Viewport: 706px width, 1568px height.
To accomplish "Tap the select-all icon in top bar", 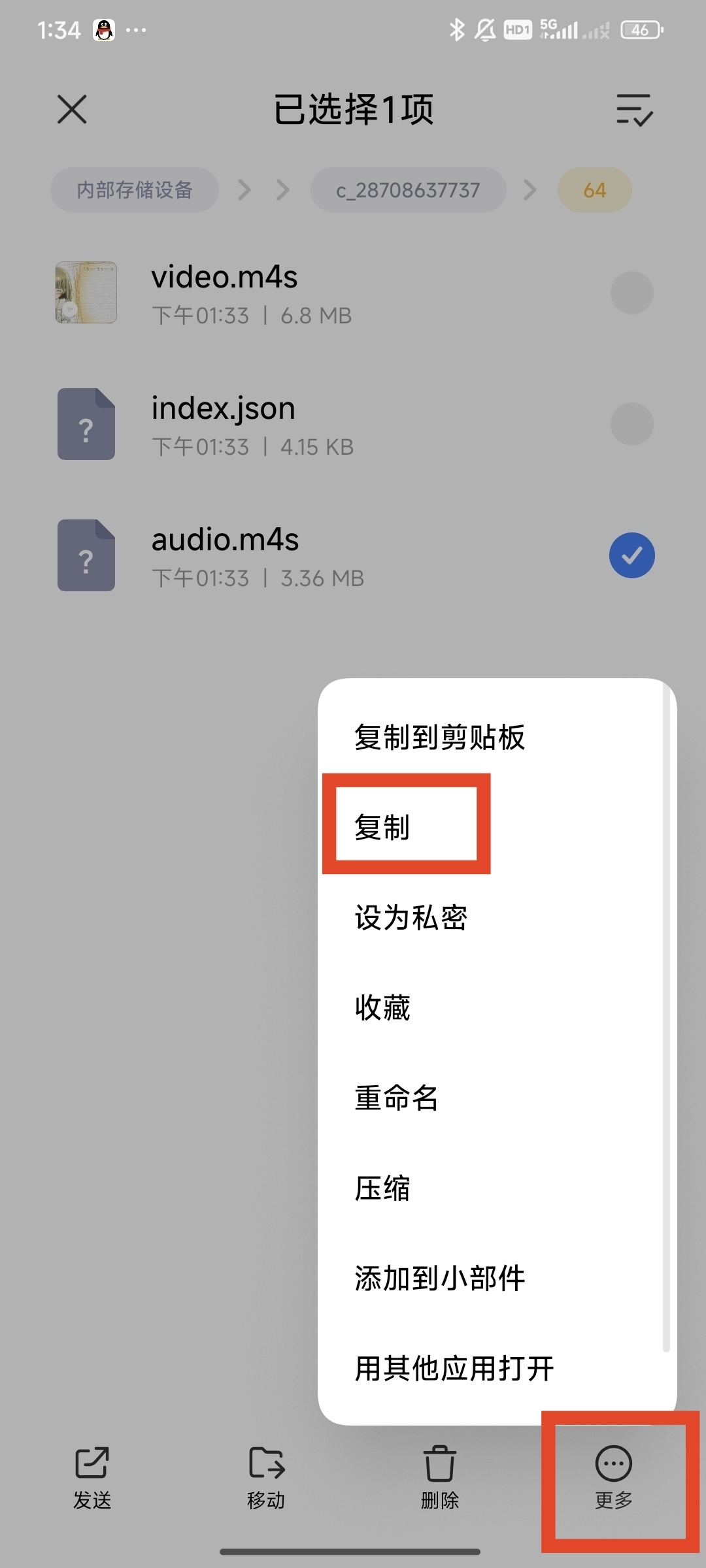I will (x=634, y=109).
